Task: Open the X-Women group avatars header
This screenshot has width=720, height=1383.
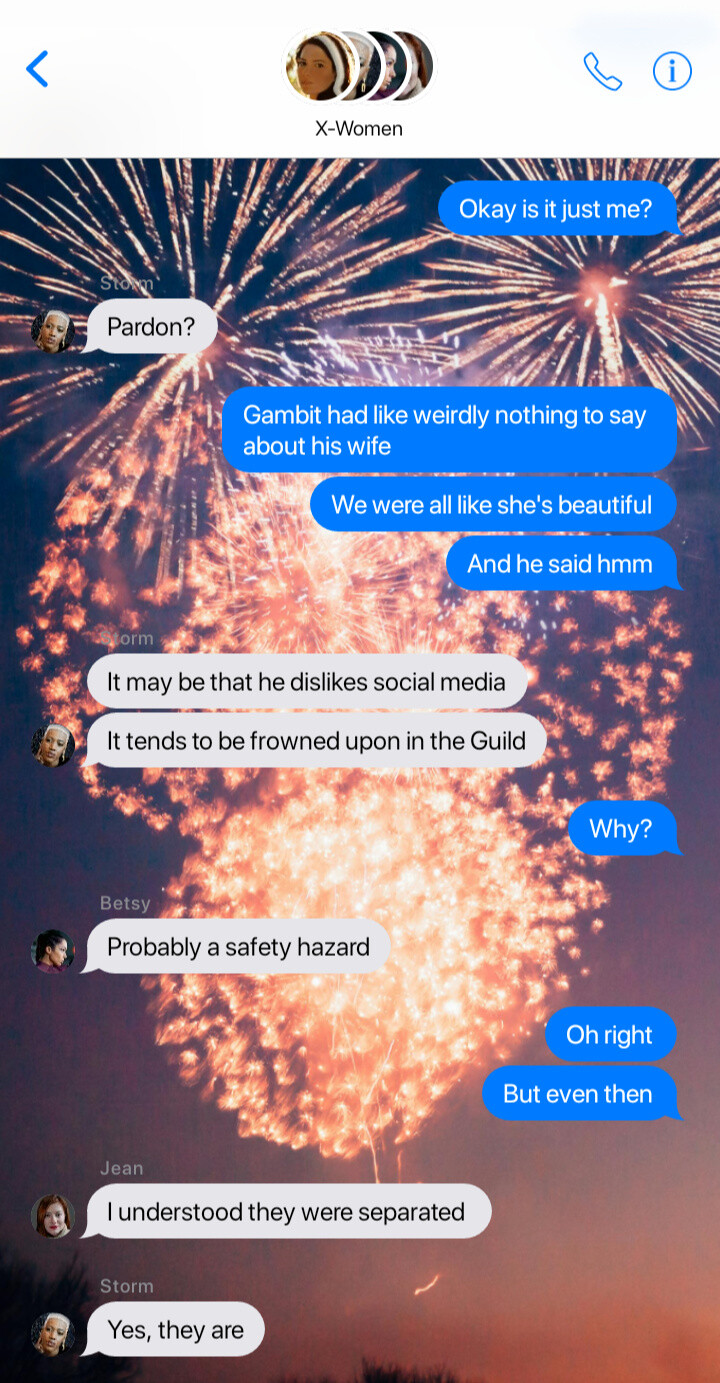Action: (x=359, y=67)
